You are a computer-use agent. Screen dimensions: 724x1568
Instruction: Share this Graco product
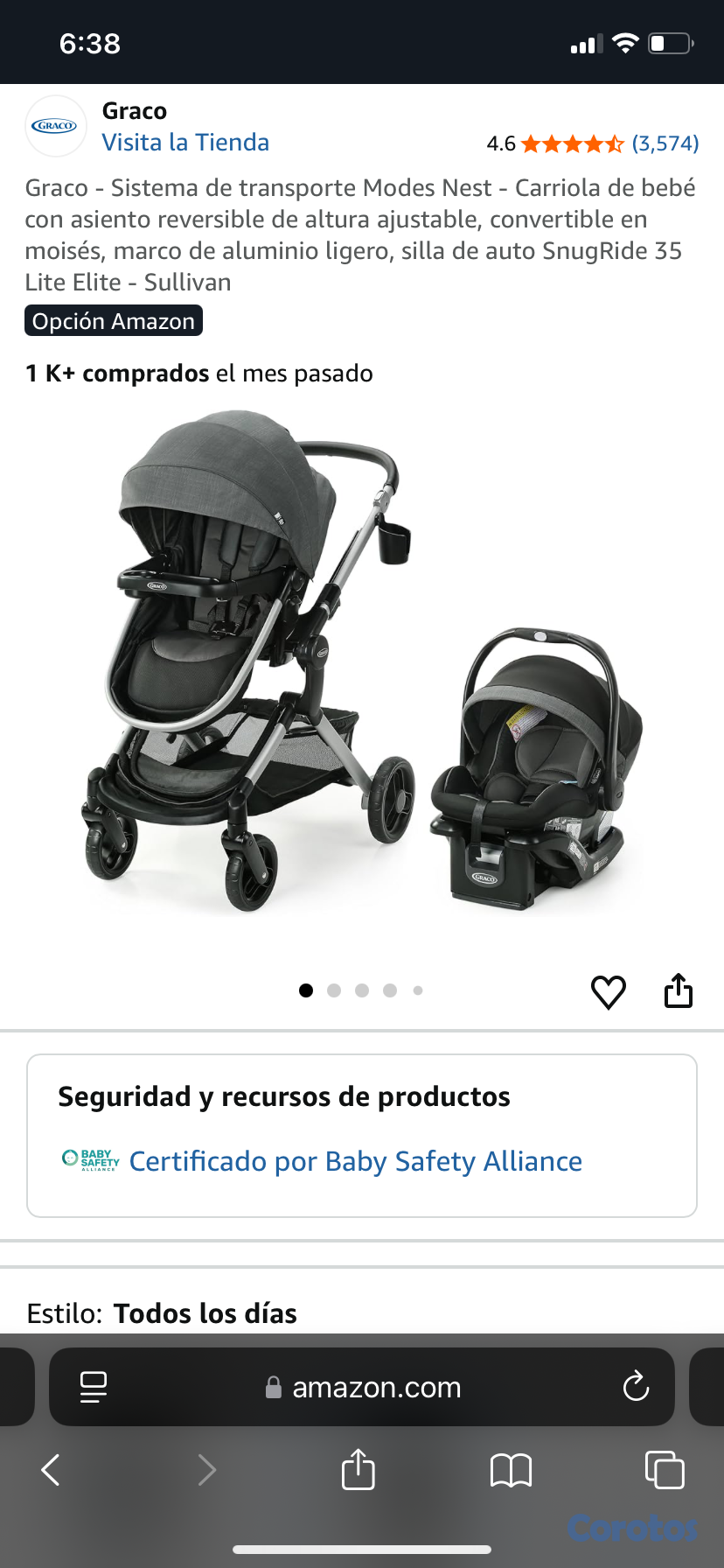click(x=678, y=991)
